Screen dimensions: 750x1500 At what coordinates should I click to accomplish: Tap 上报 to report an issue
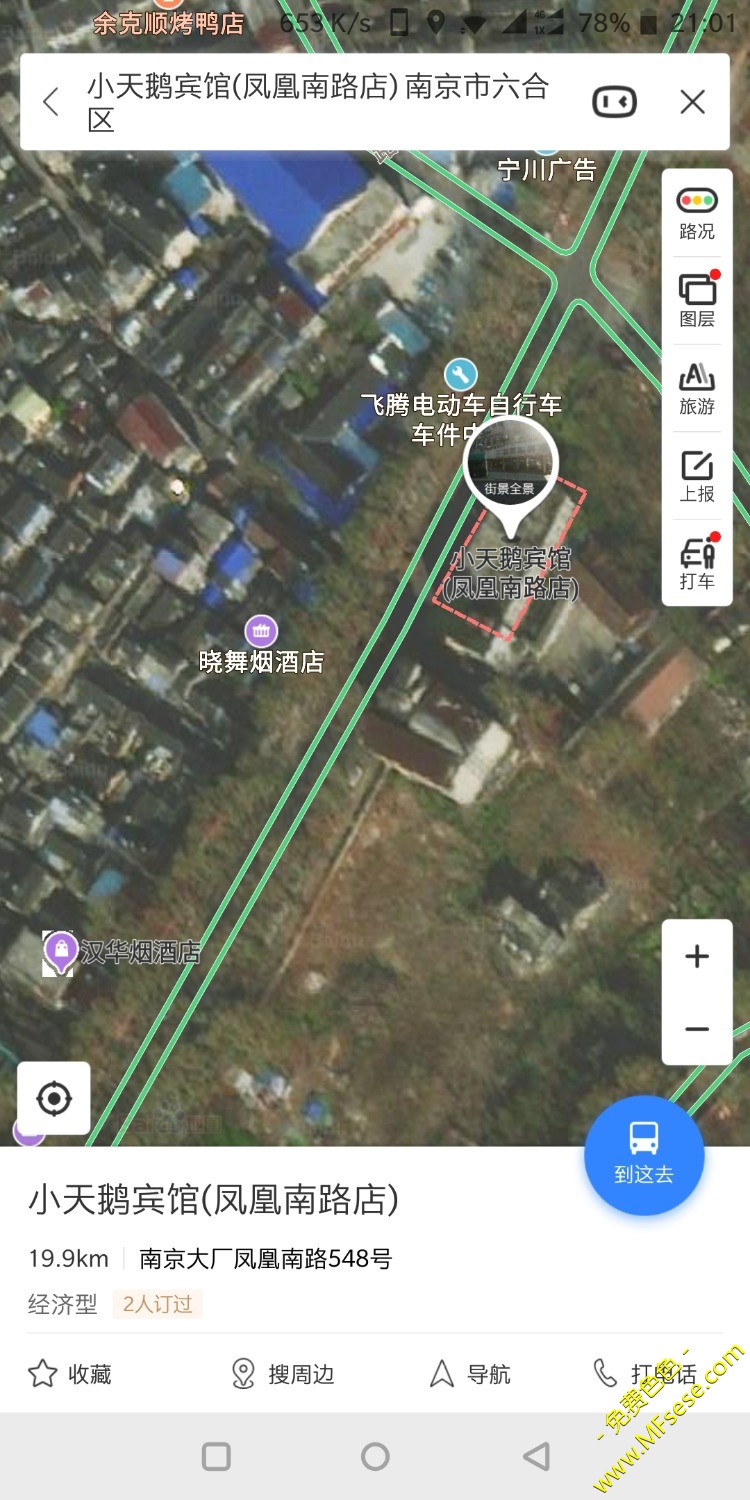click(x=697, y=476)
